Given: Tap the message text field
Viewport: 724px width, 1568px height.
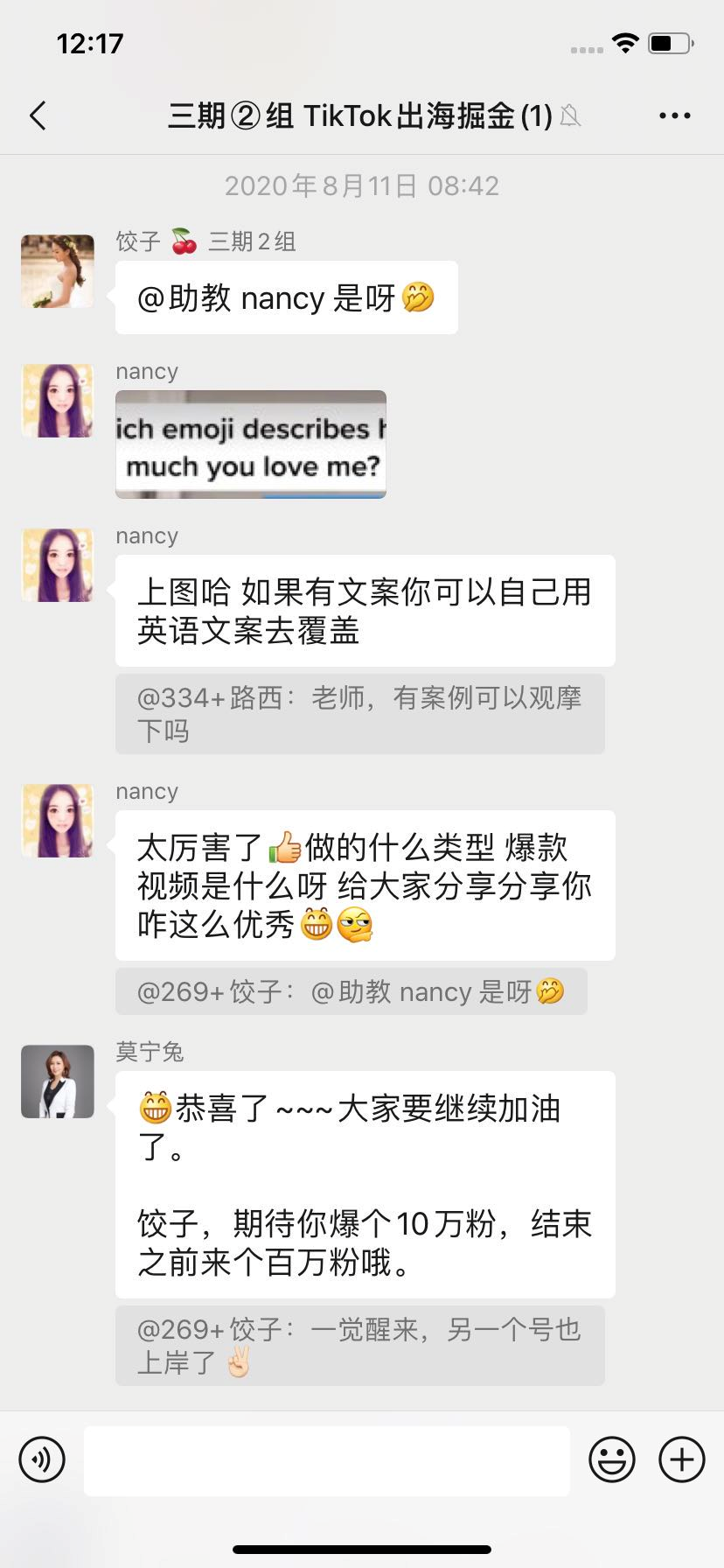Looking at the screenshot, I should point(327,1460).
